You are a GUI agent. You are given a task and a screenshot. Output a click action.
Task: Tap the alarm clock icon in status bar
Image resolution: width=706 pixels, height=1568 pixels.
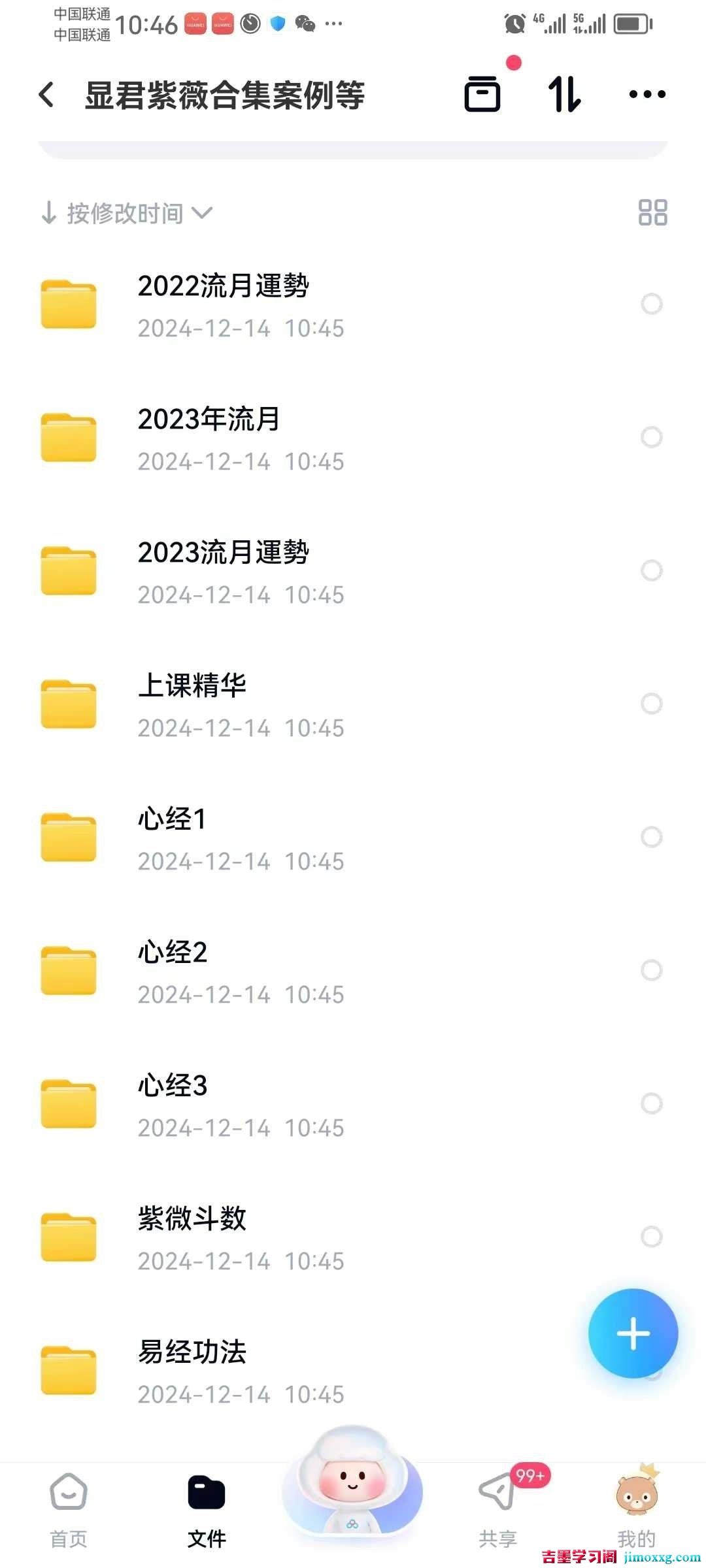click(514, 24)
